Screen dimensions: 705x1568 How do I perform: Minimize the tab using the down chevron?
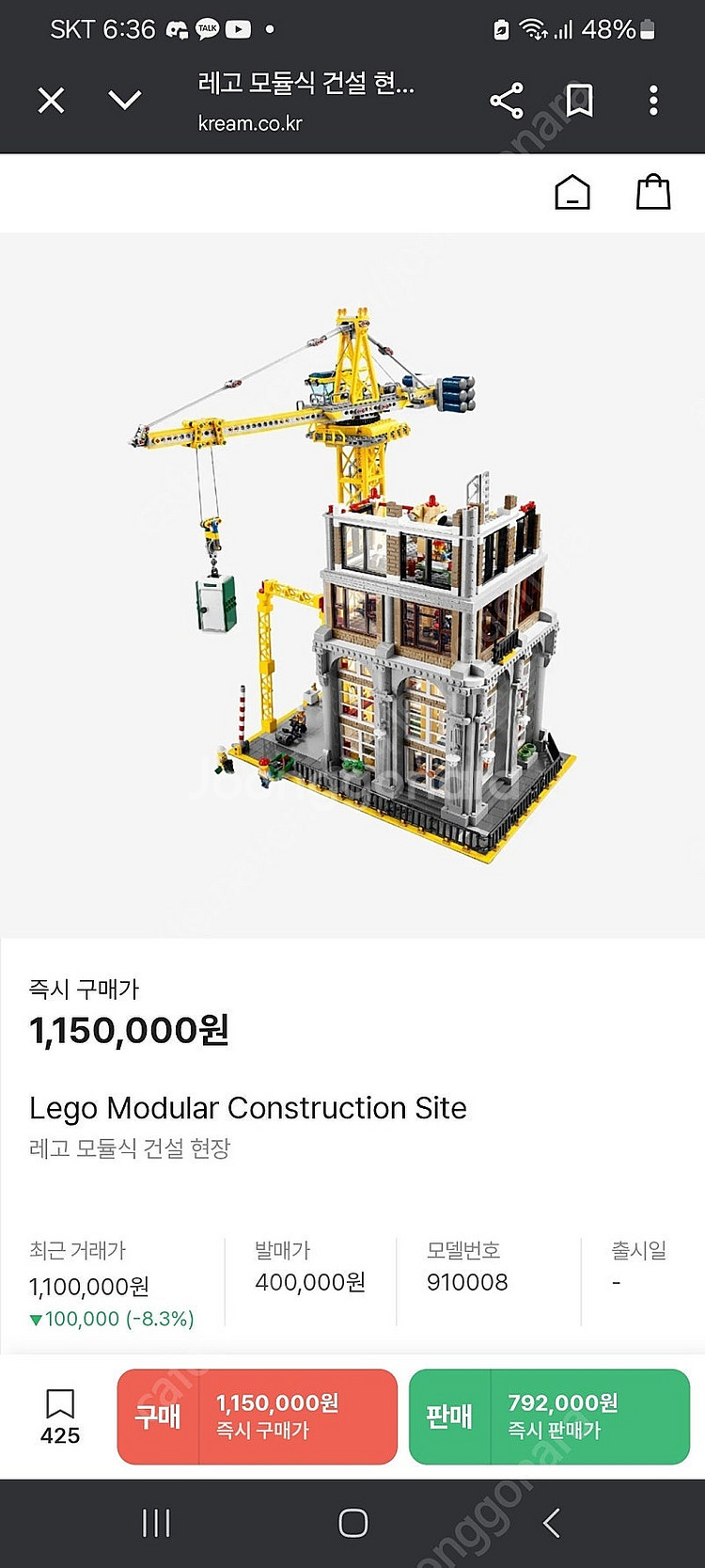[125, 100]
